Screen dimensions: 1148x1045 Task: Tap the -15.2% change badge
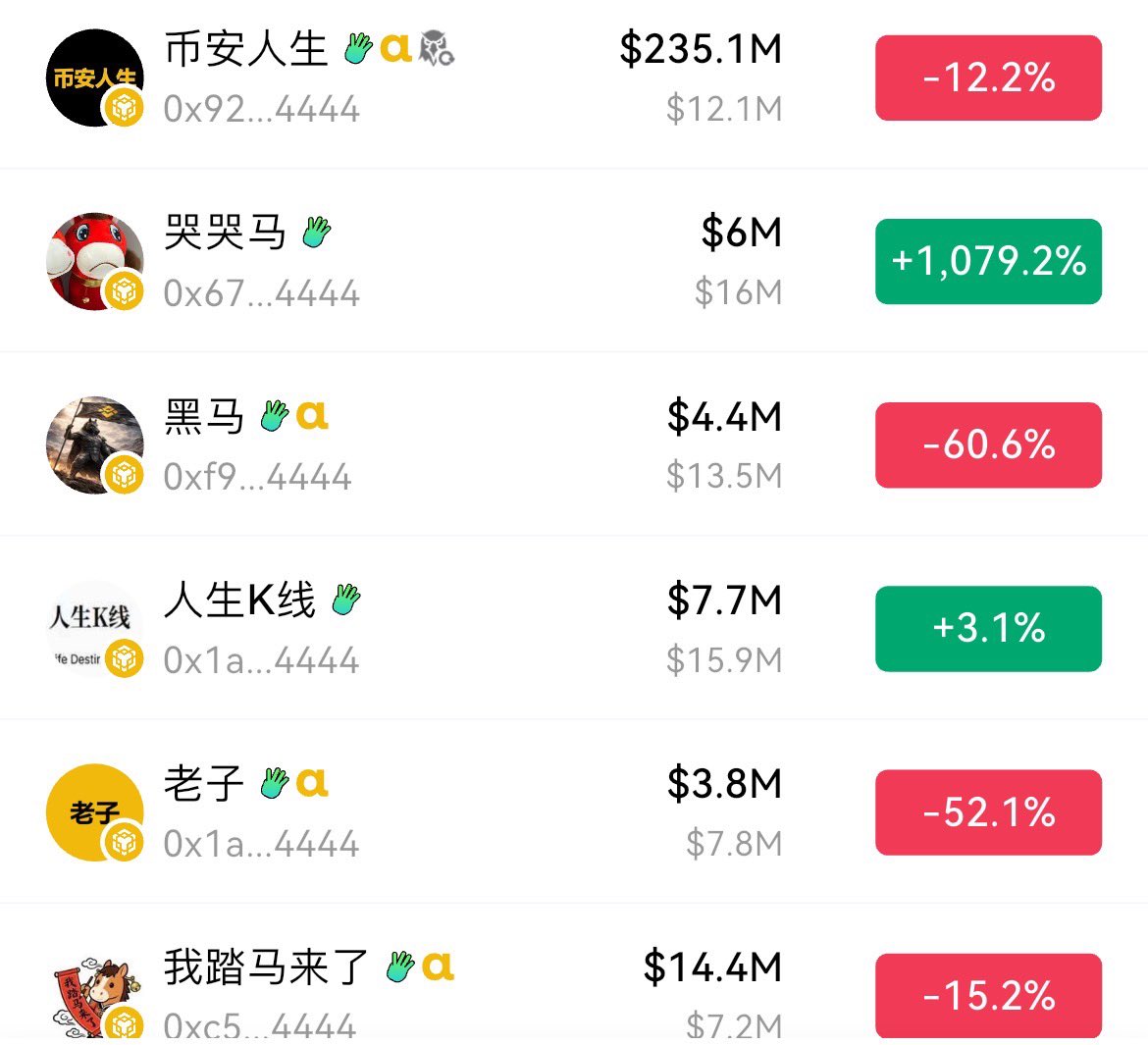click(988, 994)
